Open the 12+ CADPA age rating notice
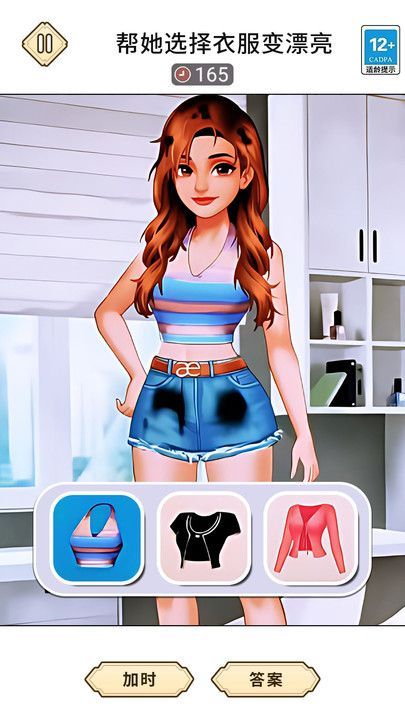Image resolution: width=405 pixels, height=720 pixels. coord(380,50)
